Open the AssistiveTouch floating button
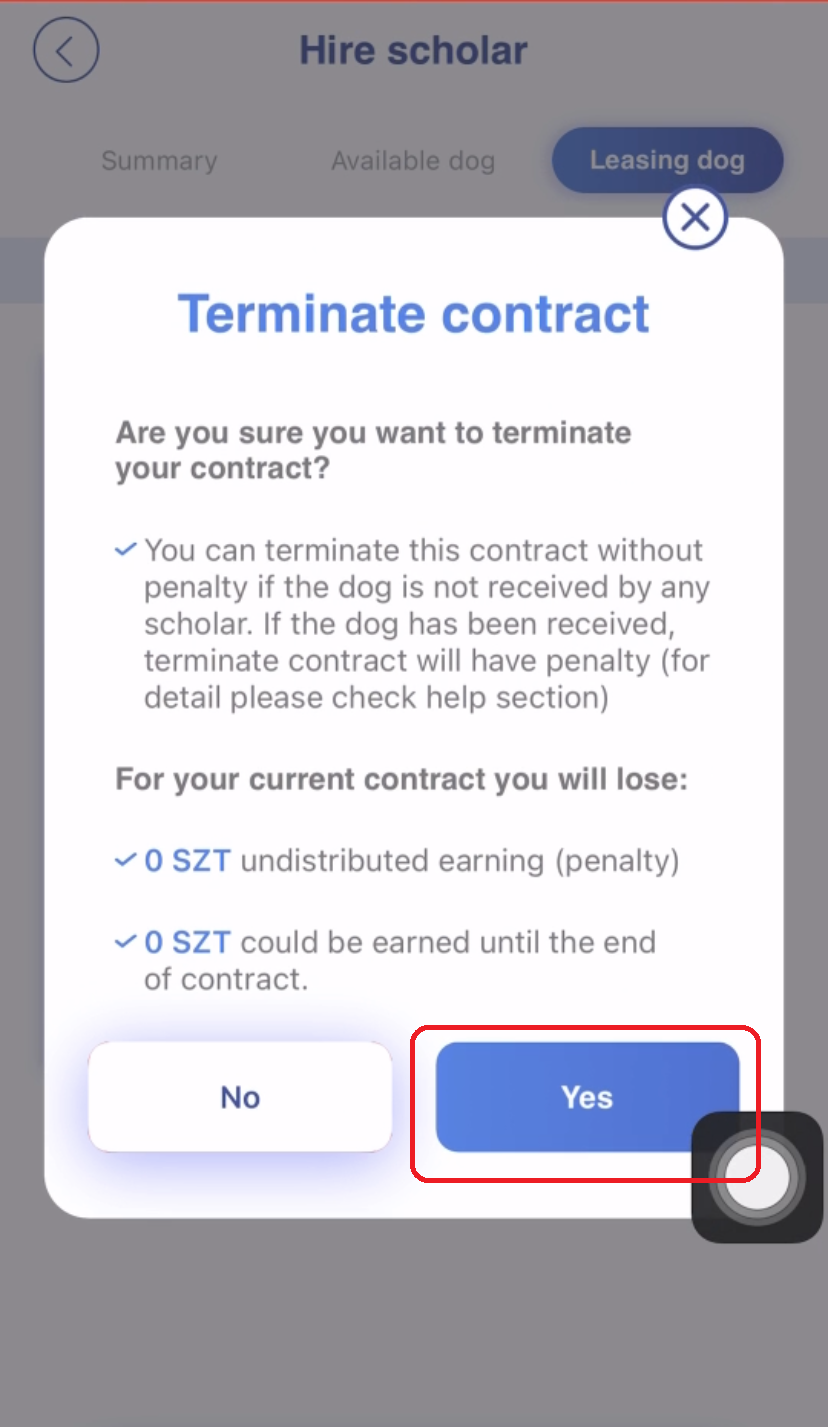This screenshot has width=828, height=1427. pos(757,1177)
